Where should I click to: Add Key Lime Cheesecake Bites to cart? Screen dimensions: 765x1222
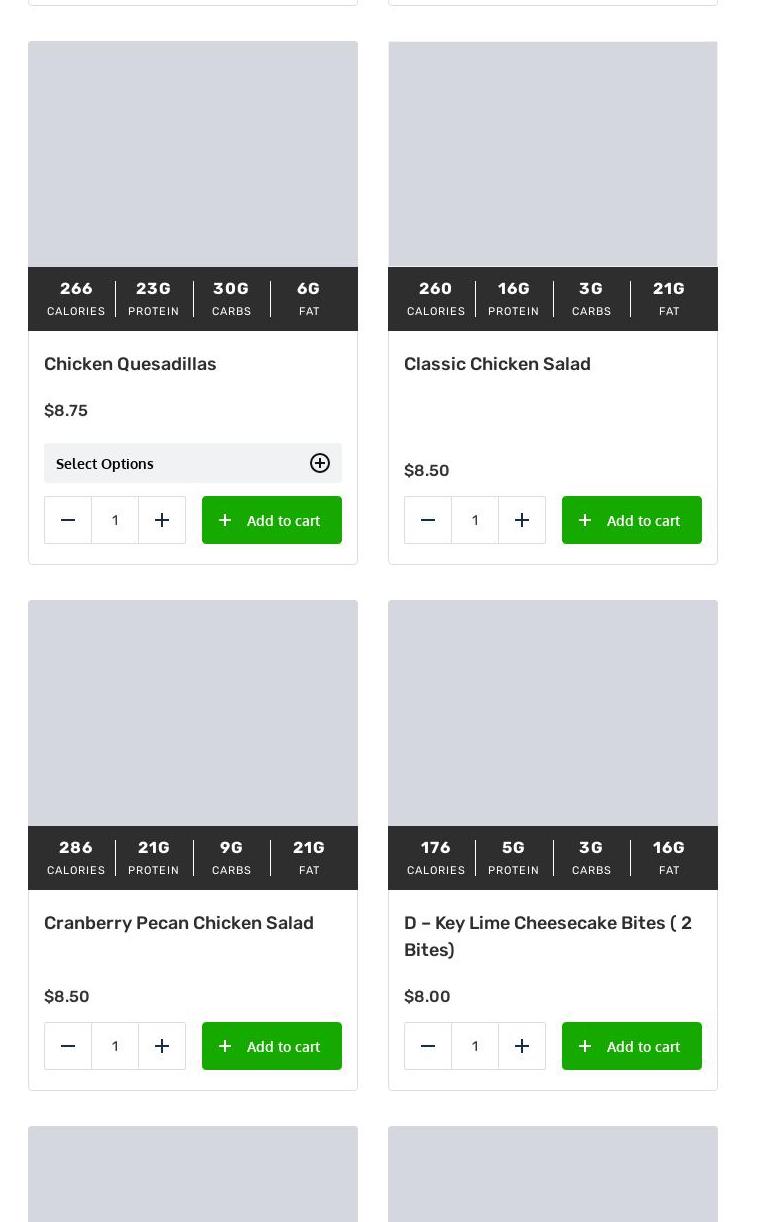(632, 1046)
